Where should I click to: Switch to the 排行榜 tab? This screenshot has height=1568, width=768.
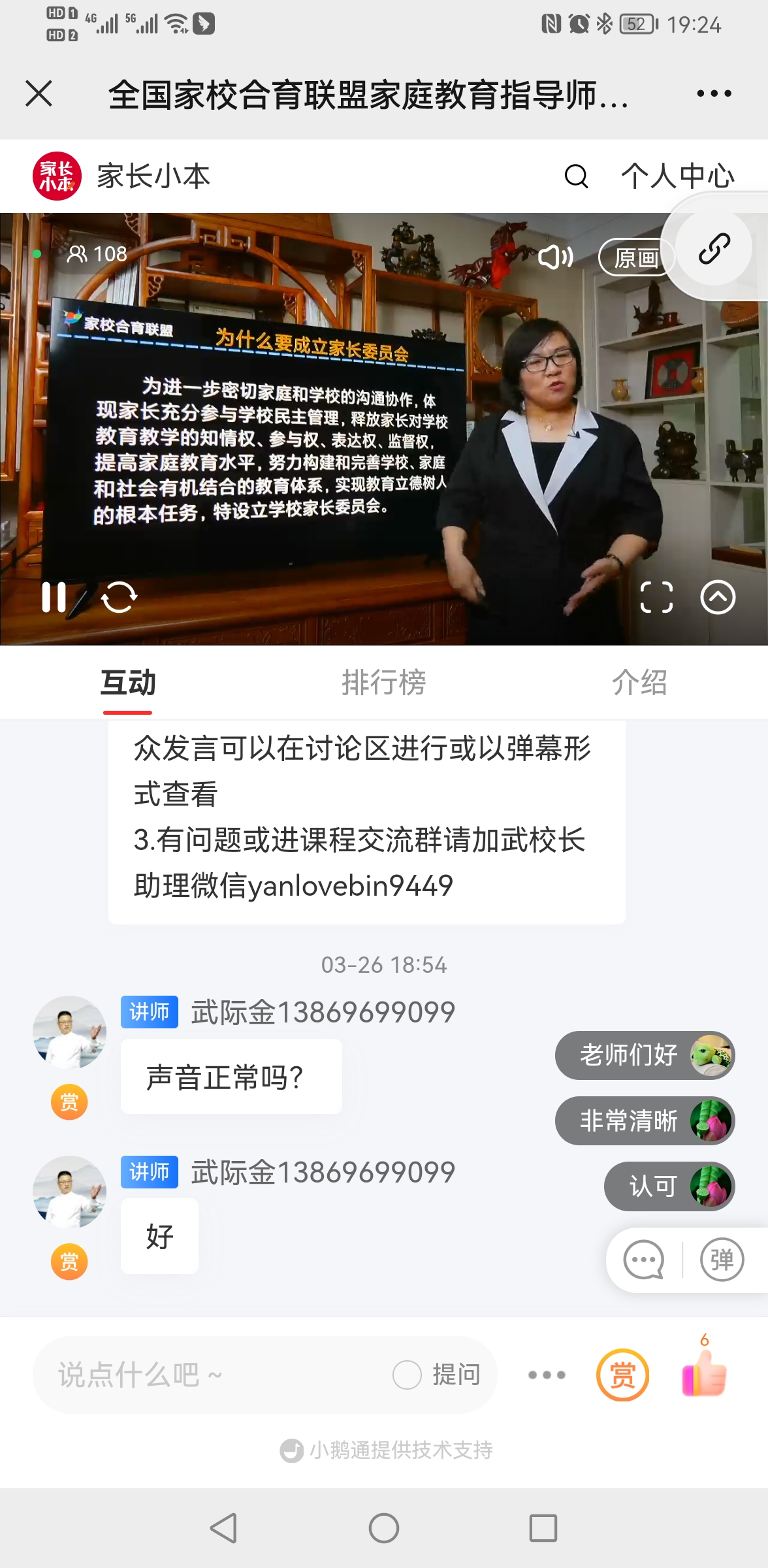(385, 682)
